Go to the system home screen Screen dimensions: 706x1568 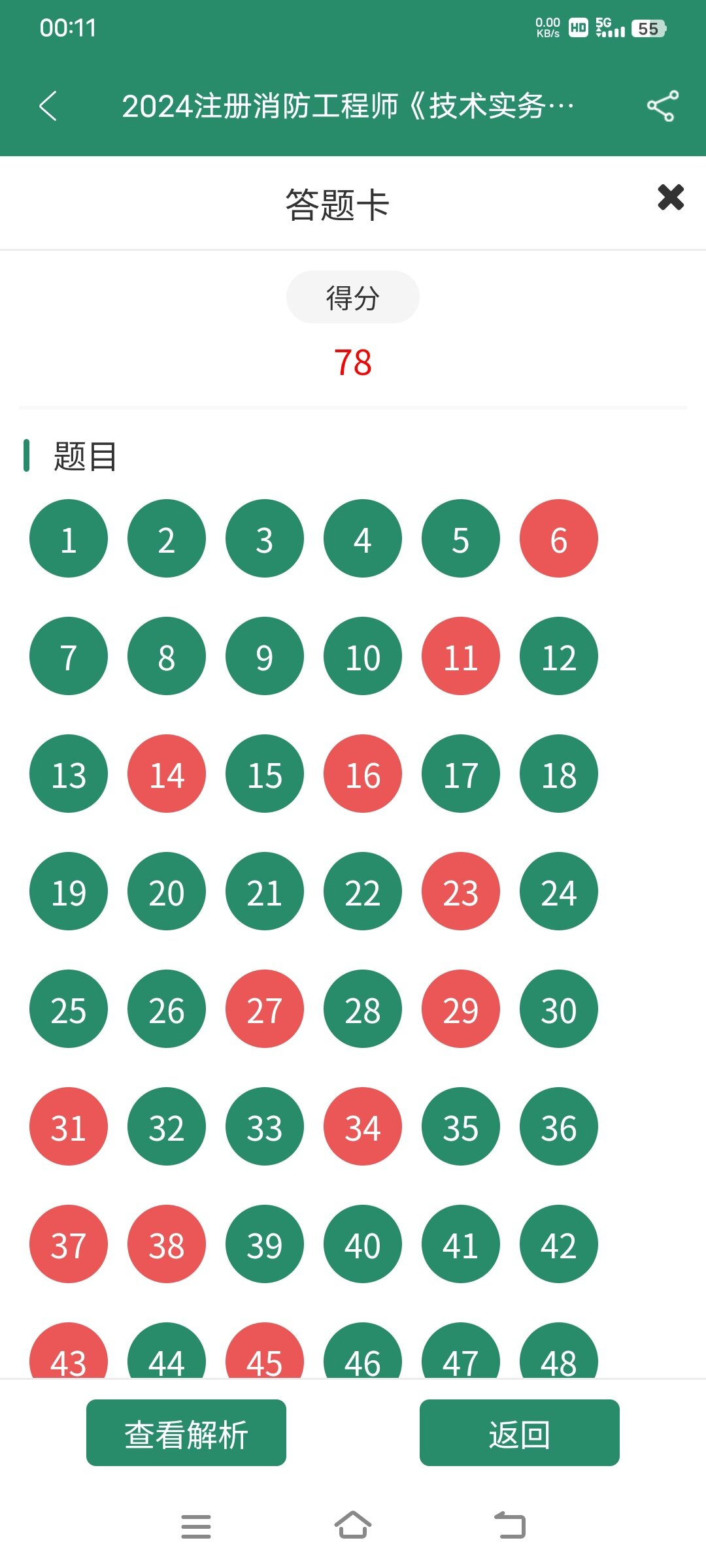pos(353,1526)
